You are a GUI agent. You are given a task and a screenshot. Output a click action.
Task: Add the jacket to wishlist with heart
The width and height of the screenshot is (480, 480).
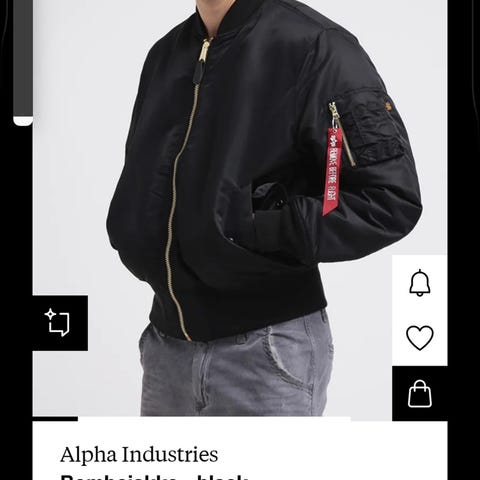[420, 338]
